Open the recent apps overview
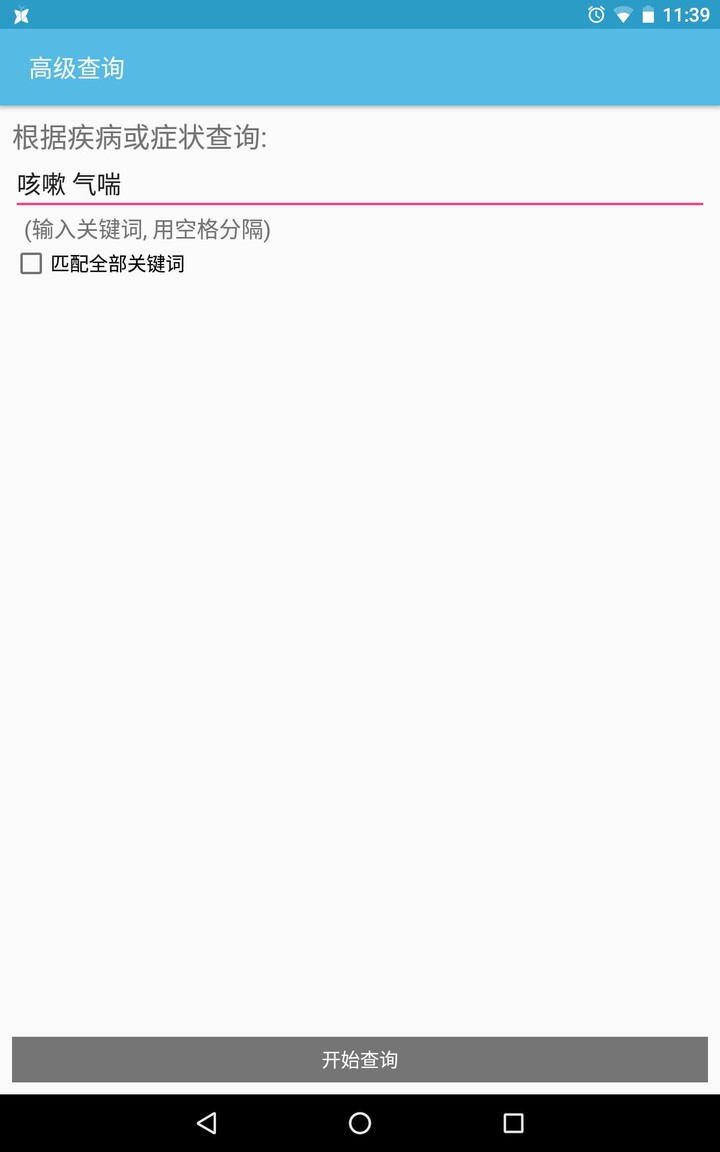Viewport: 720px width, 1152px height. coord(513,1123)
